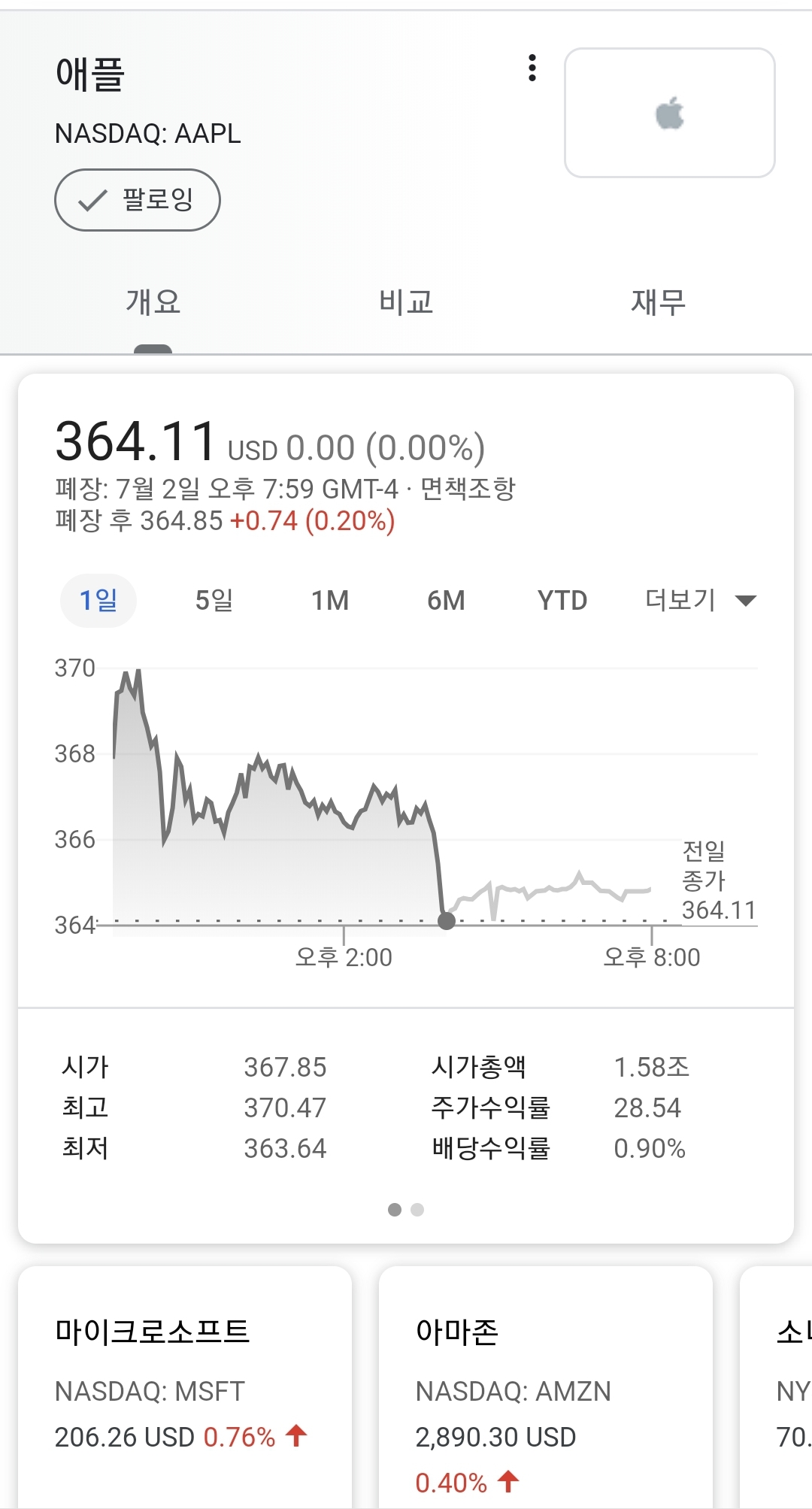This screenshot has height=1509, width=812.
Task: Toggle the 팔로잉 follow button
Action: point(138,200)
